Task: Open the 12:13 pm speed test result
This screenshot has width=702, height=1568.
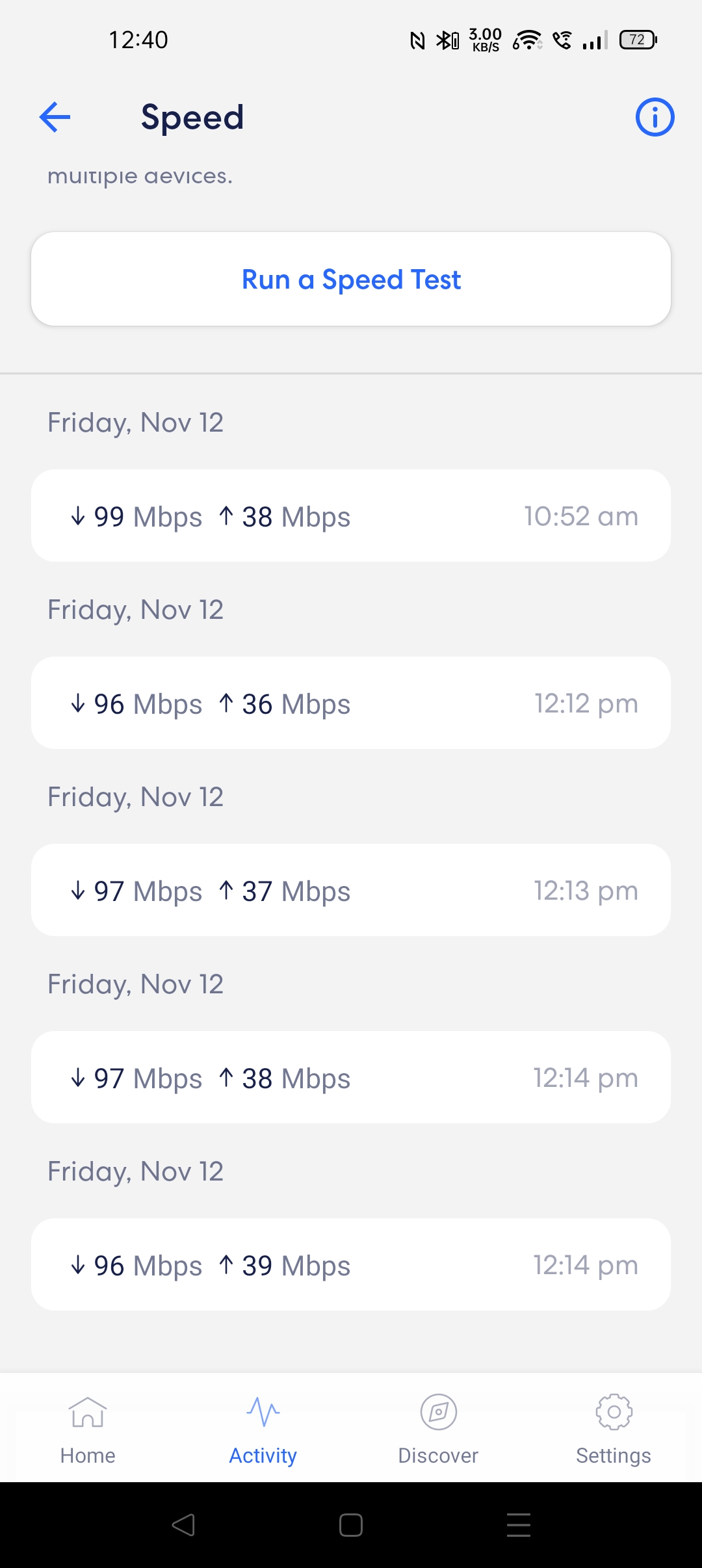Action: pyautogui.click(x=351, y=890)
